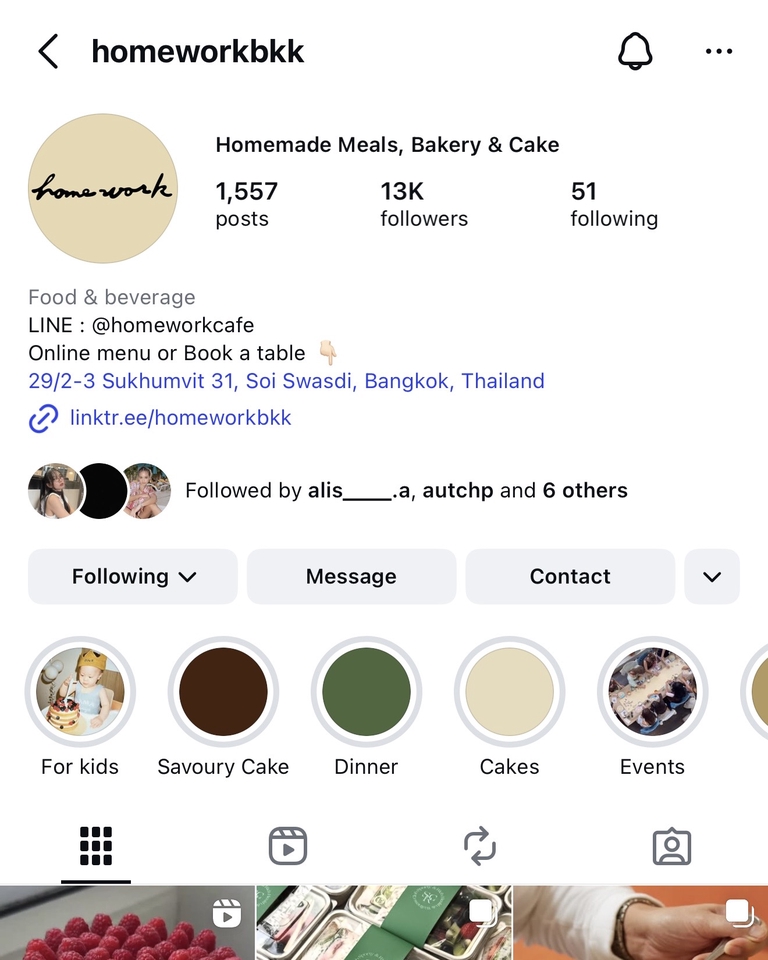Go back from homeworkbkk profile

point(48,52)
